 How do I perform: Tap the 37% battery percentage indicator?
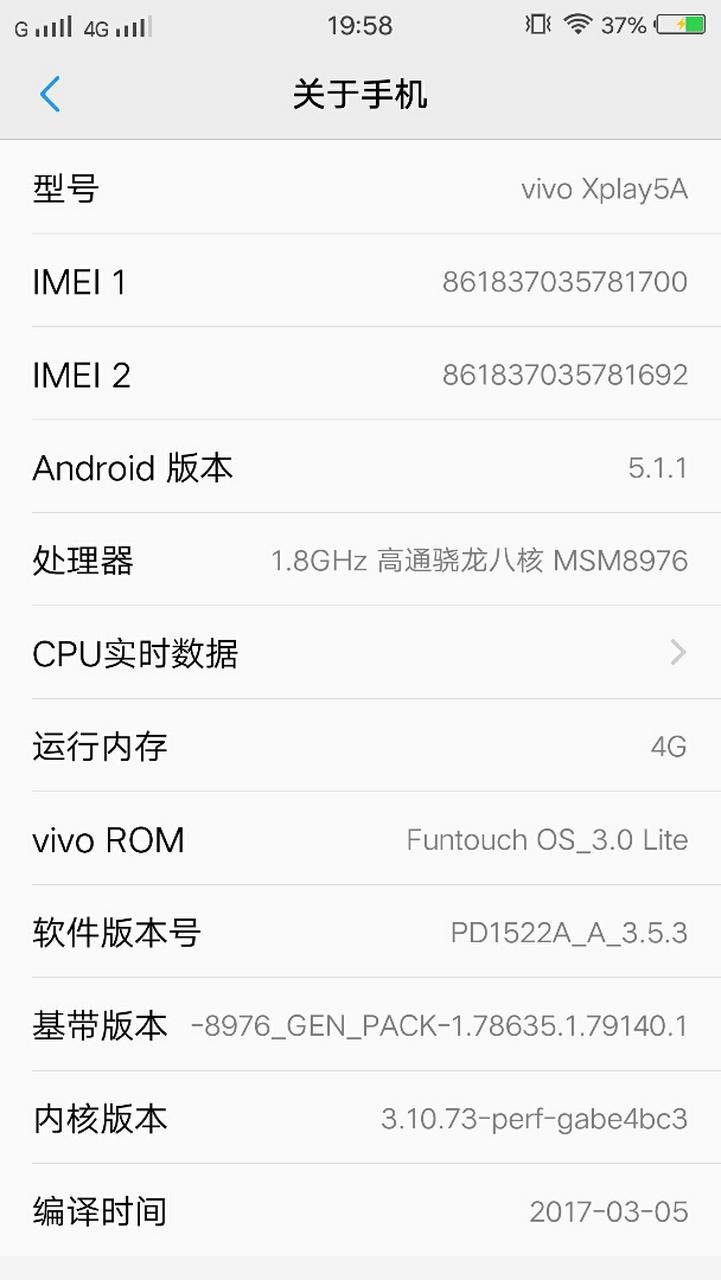pyautogui.click(x=625, y=26)
